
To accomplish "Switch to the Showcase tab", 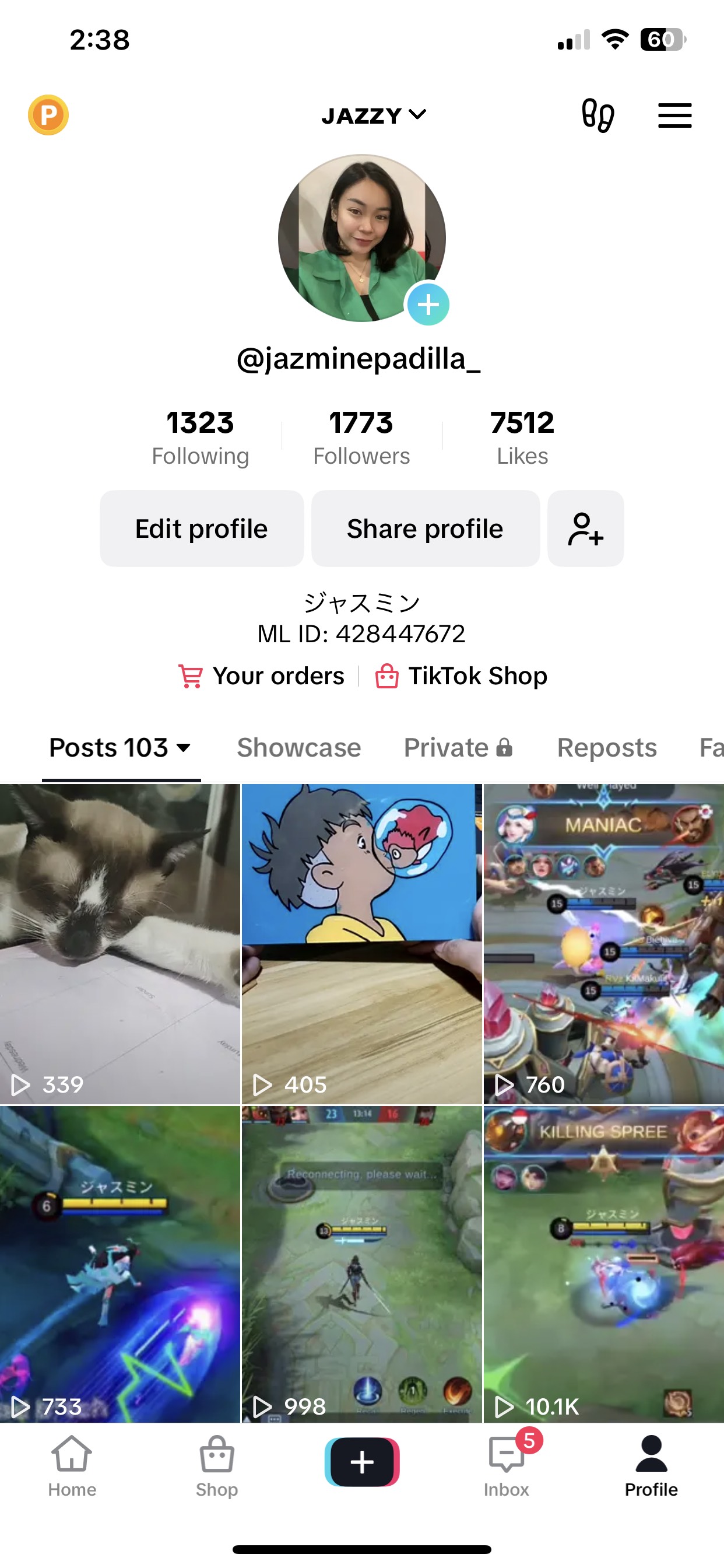I will coord(298,747).
